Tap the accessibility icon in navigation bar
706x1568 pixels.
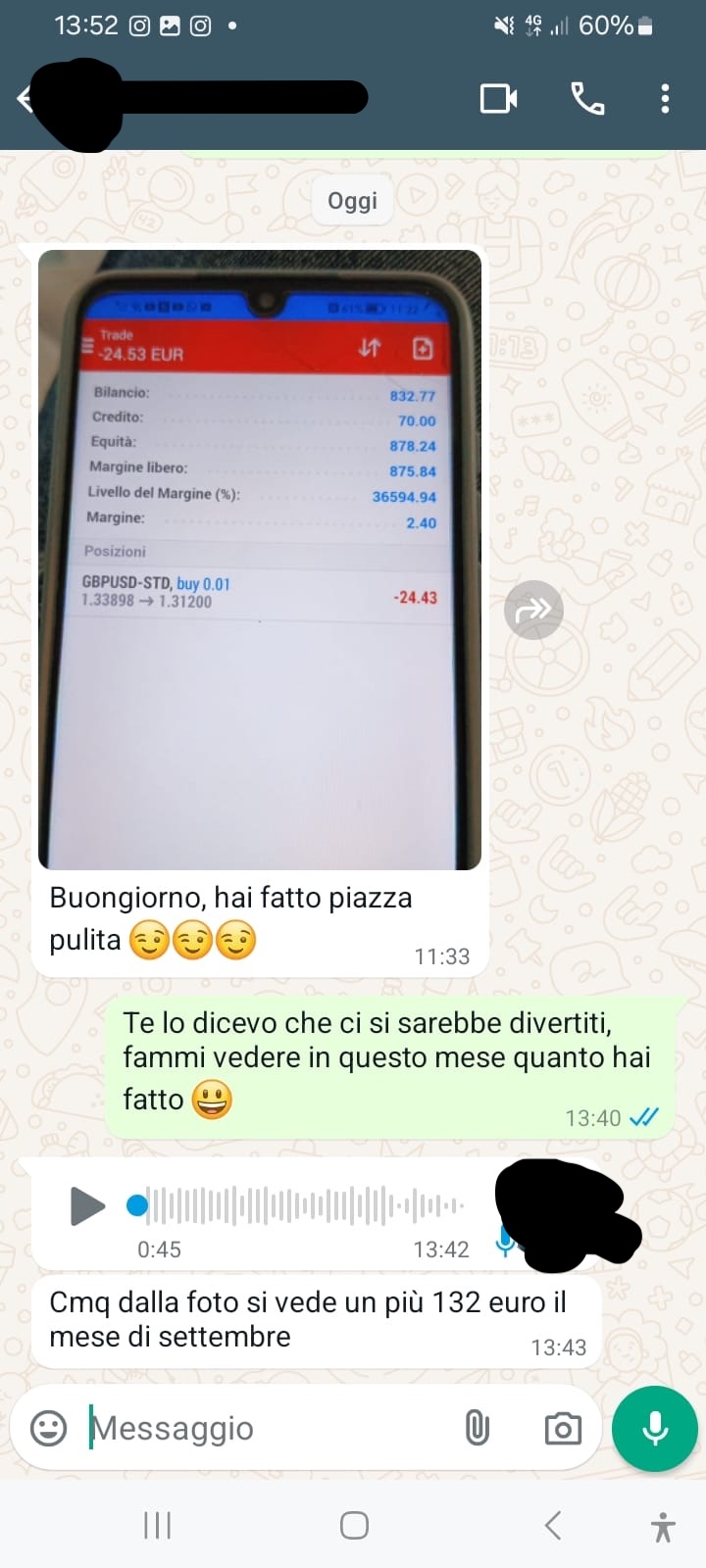pyautogui.click(x=662, y=1524)
